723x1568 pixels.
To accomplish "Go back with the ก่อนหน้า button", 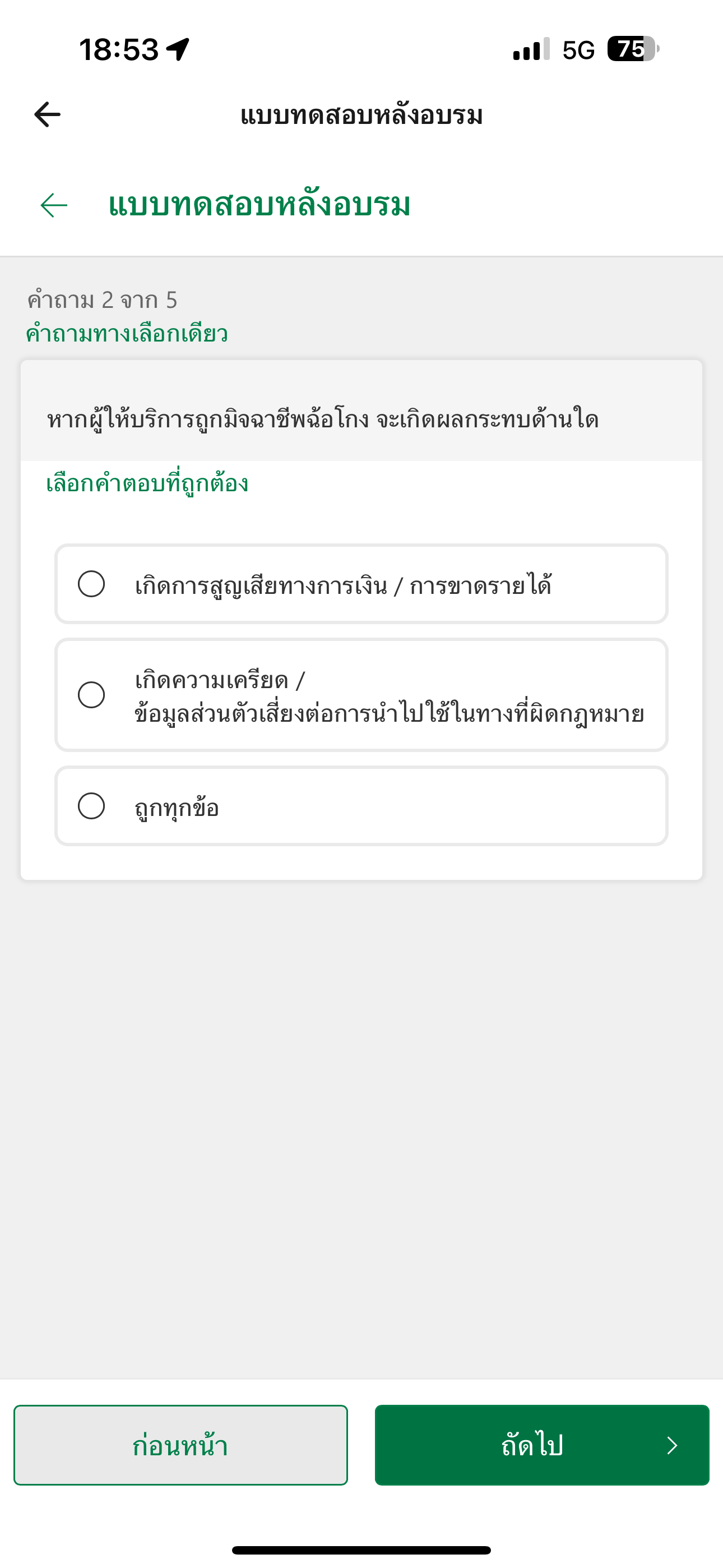I will click(x=180, y=1445).
